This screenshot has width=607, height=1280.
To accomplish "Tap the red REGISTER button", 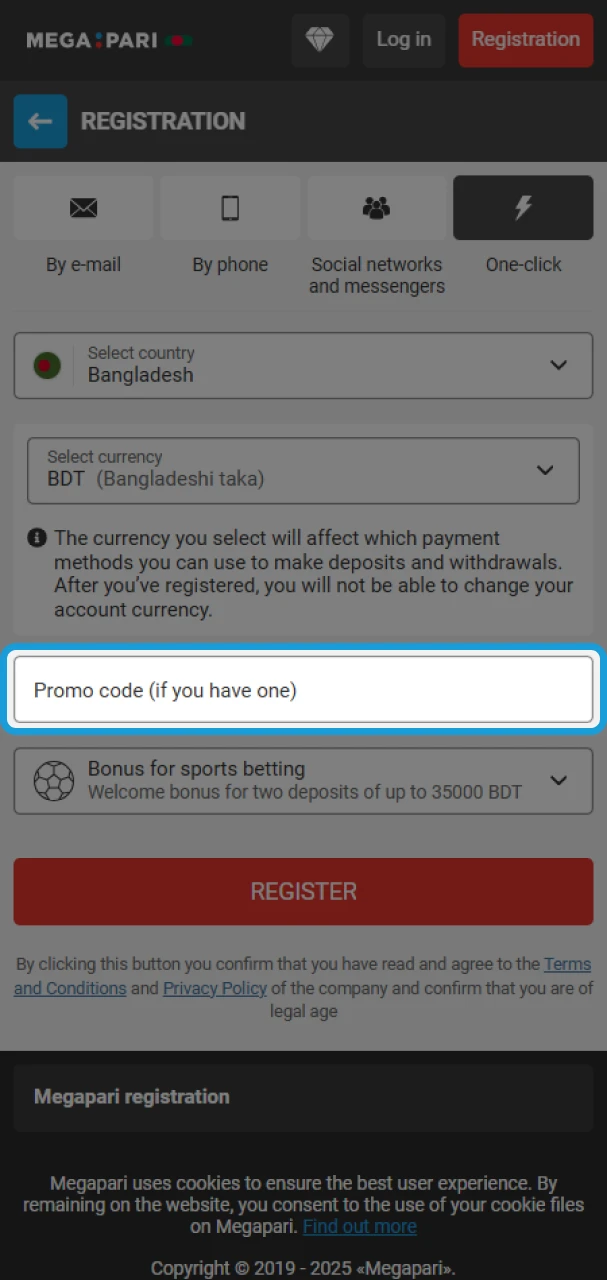I will (x=303, y=891).
